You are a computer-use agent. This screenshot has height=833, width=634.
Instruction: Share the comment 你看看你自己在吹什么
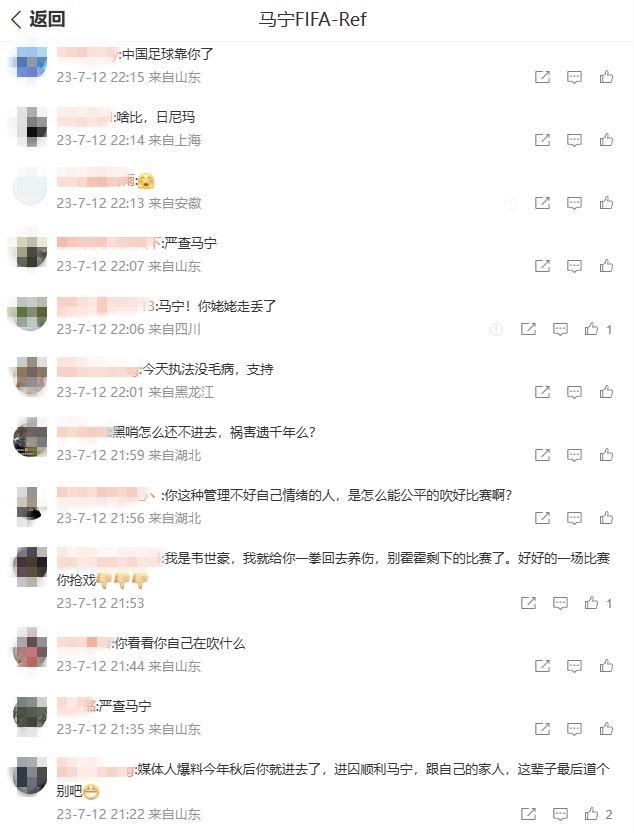[x=542, y=666]
